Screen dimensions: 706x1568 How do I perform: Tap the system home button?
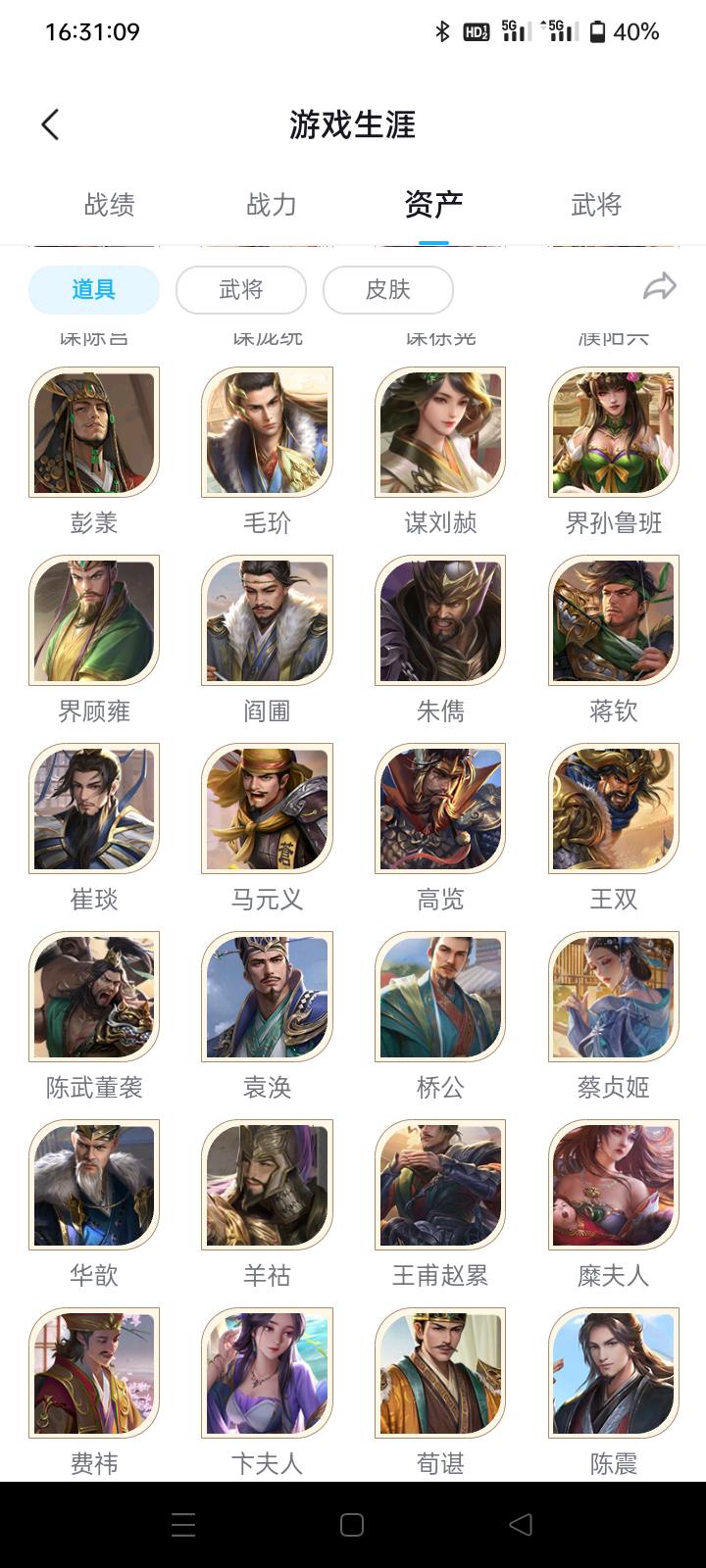point(352,1524)
